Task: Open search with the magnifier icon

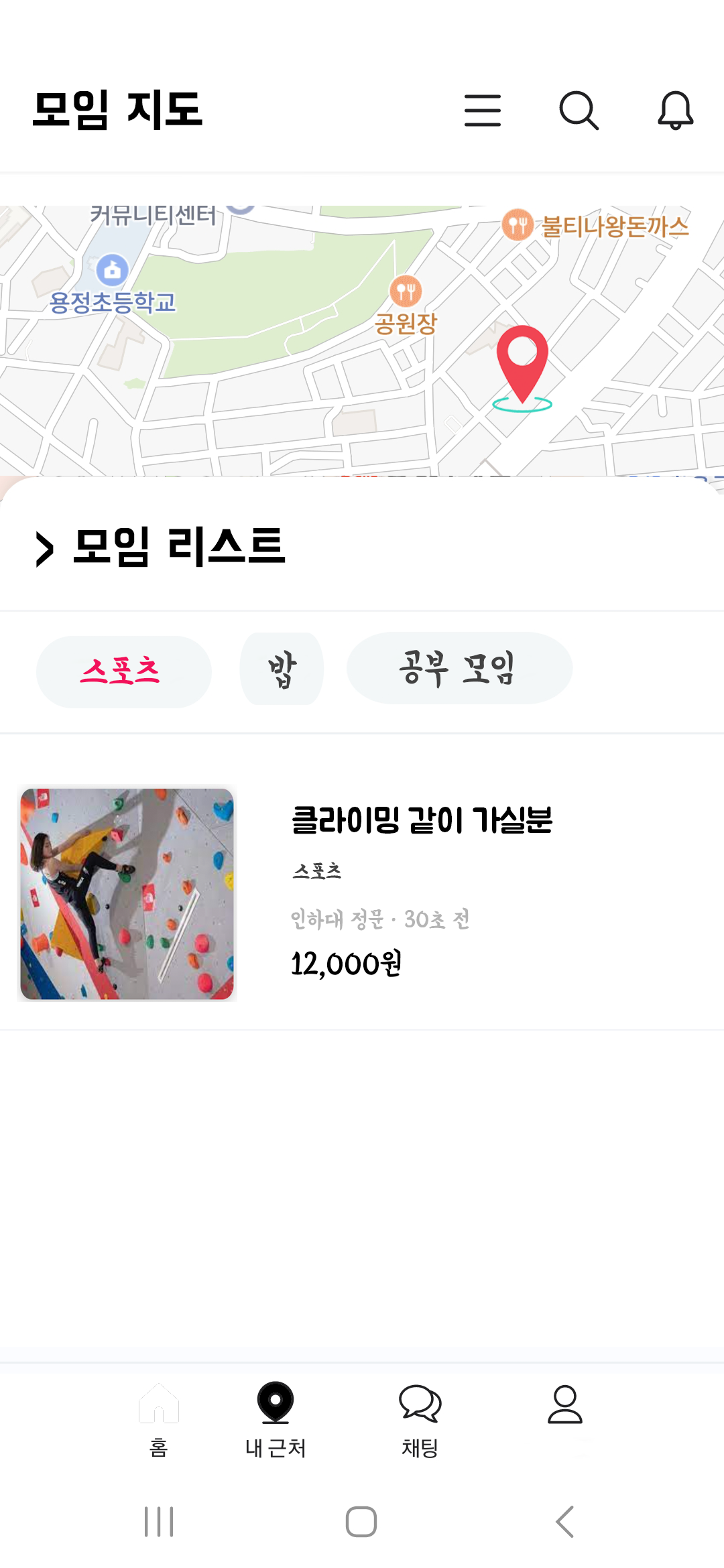Action: [x=579, y=111]
